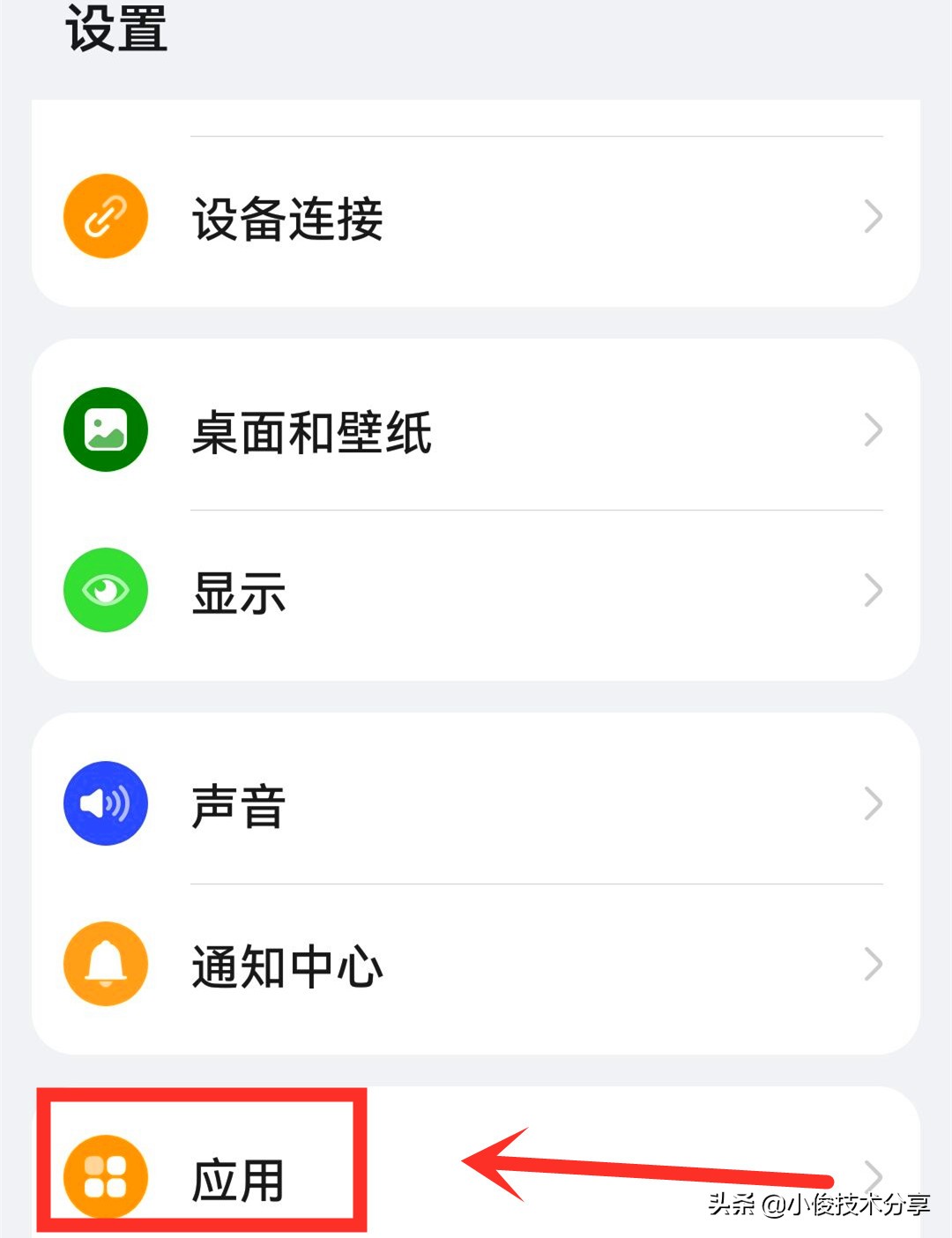Click the chevron next to 桌面和壁纸

[x=874, y=431]
